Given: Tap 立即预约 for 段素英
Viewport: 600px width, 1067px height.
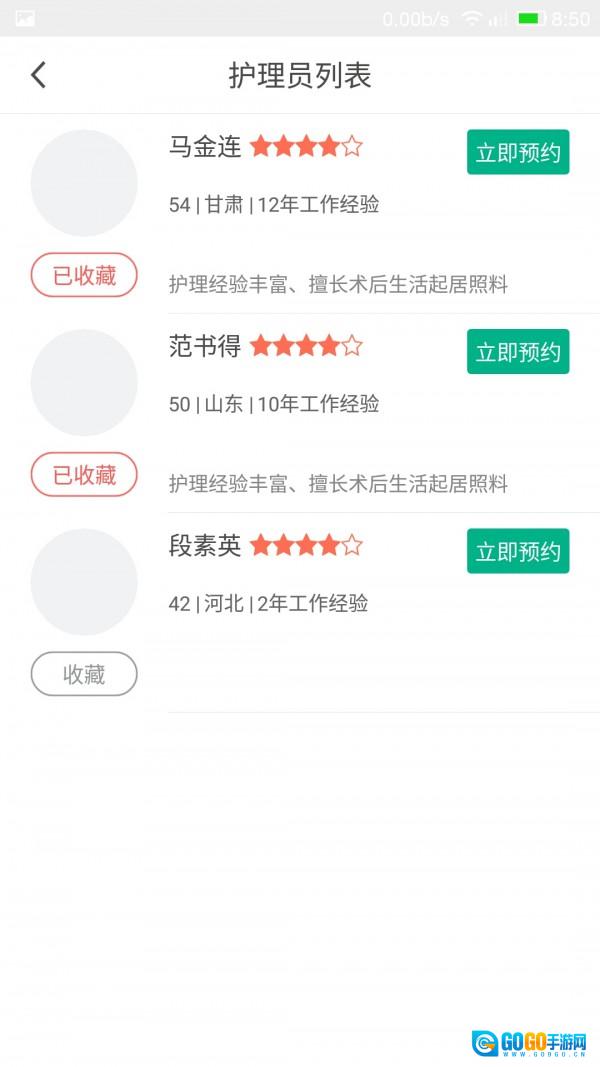Looking at the screenshot, I should (517, 551).
